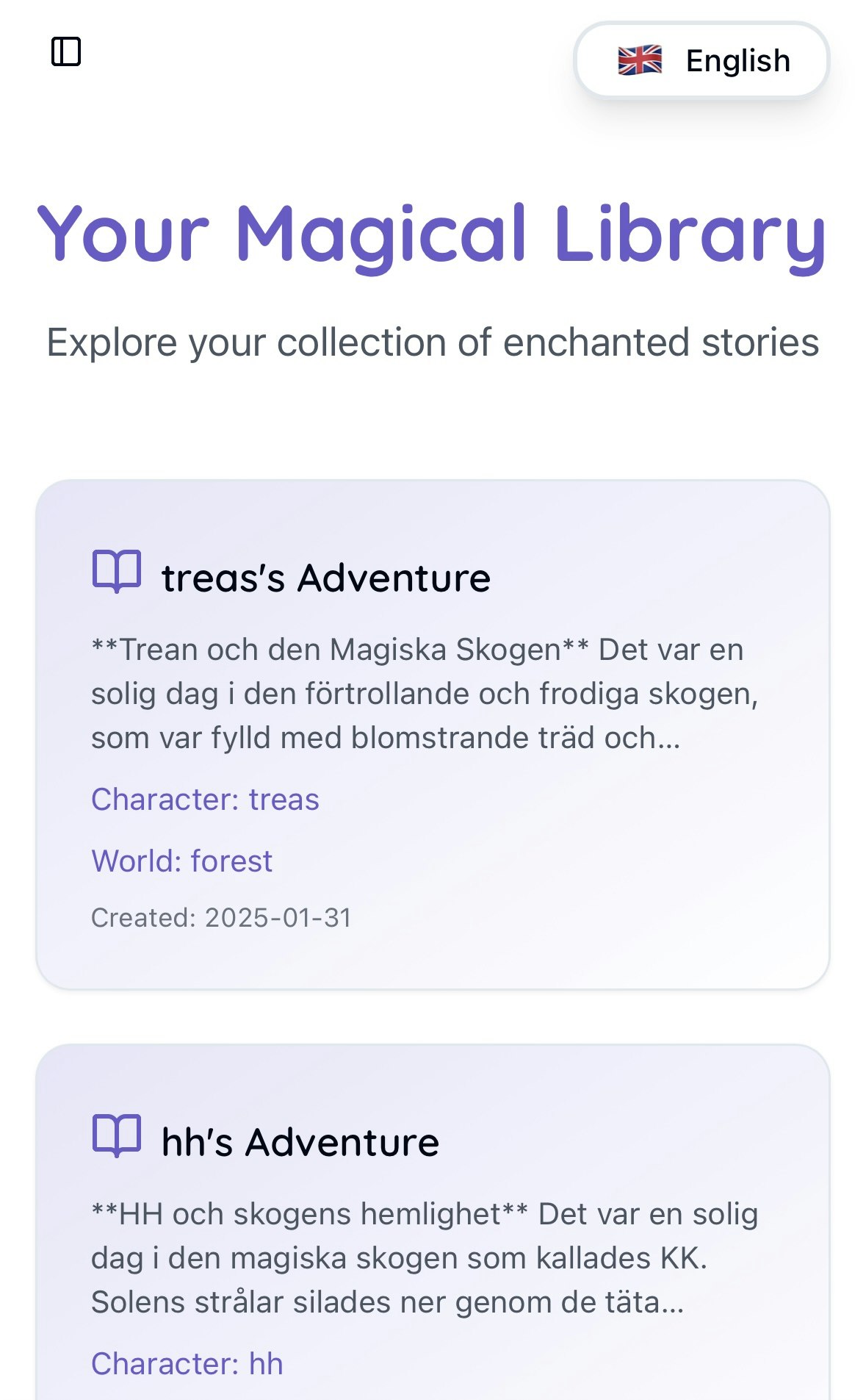This screenshot has width=866, height=1400.
Task: Open the hh's Adventure story card
Action: tap(433, 1220)
